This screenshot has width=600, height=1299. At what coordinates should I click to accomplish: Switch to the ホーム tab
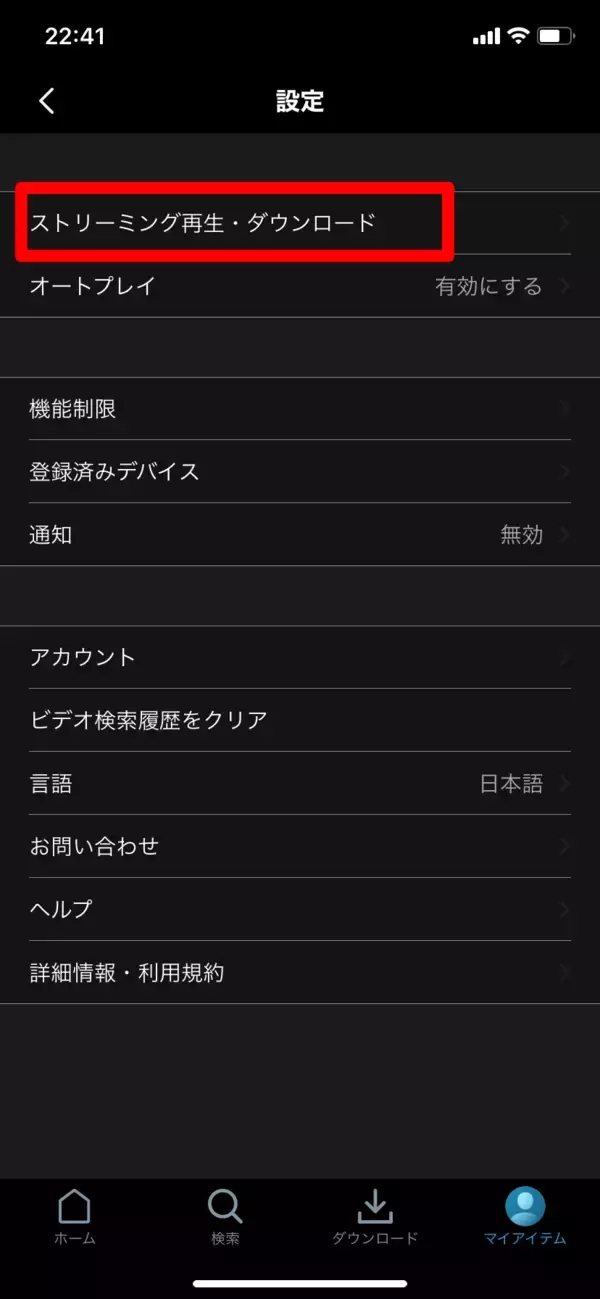click(75, 1217)
